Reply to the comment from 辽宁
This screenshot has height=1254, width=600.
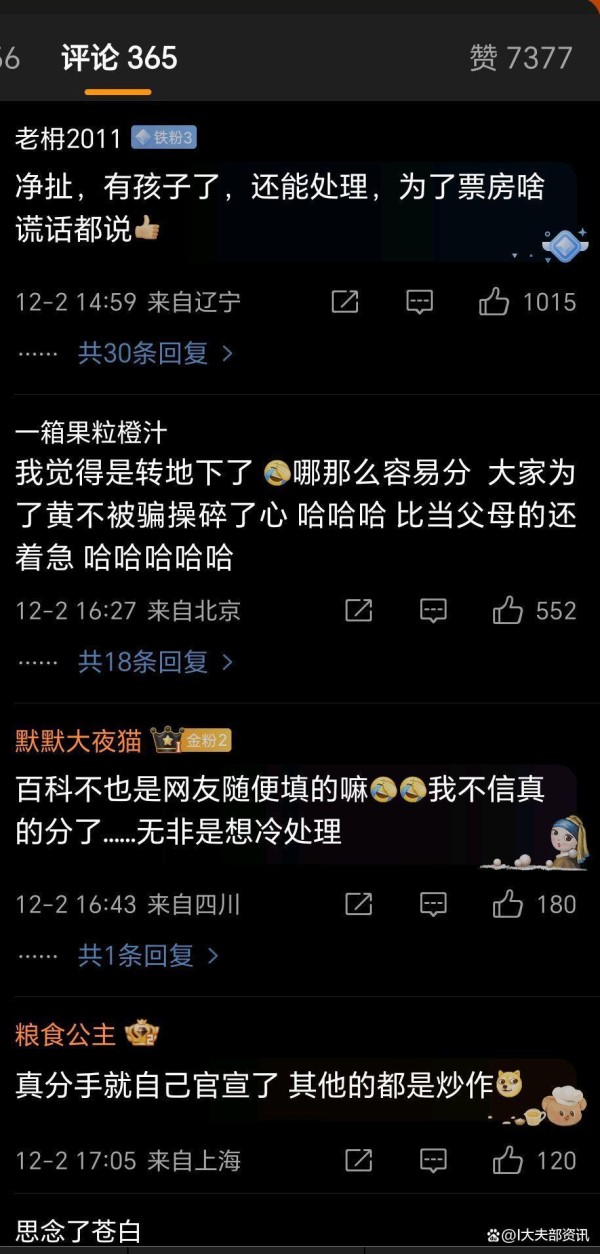pos(419,301)
